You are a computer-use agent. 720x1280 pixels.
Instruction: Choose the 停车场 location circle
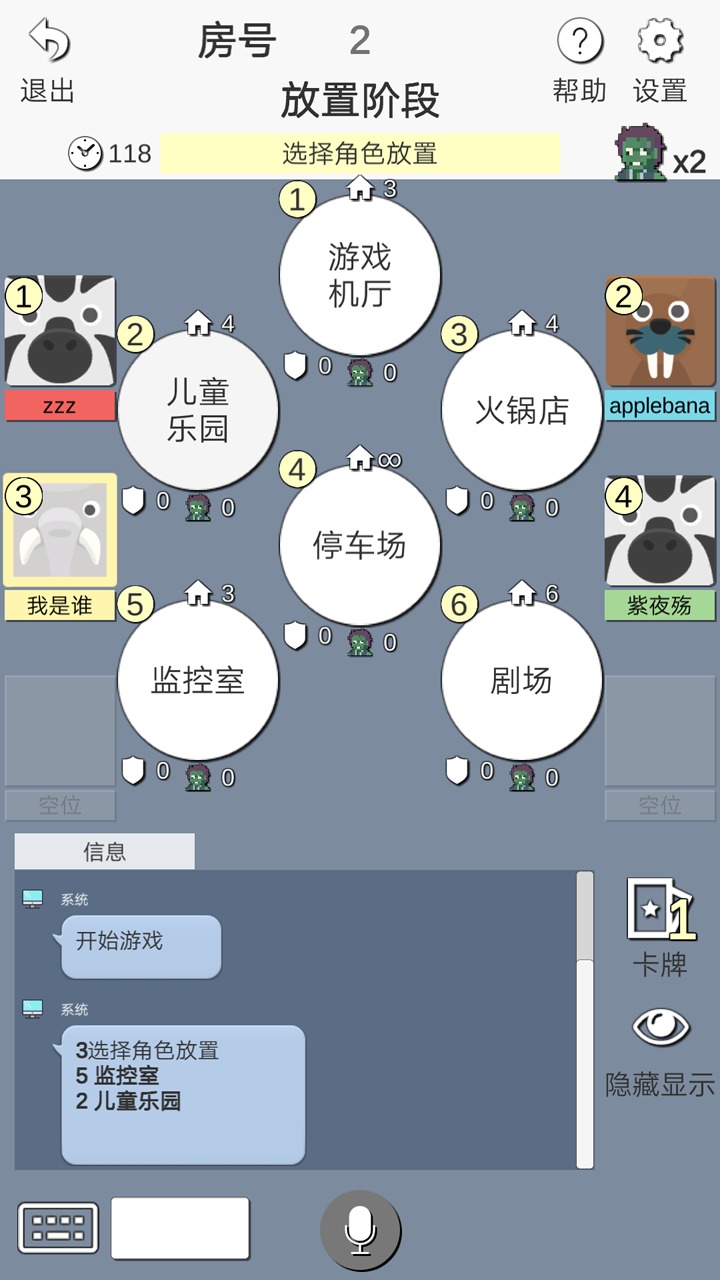point(360,545)
